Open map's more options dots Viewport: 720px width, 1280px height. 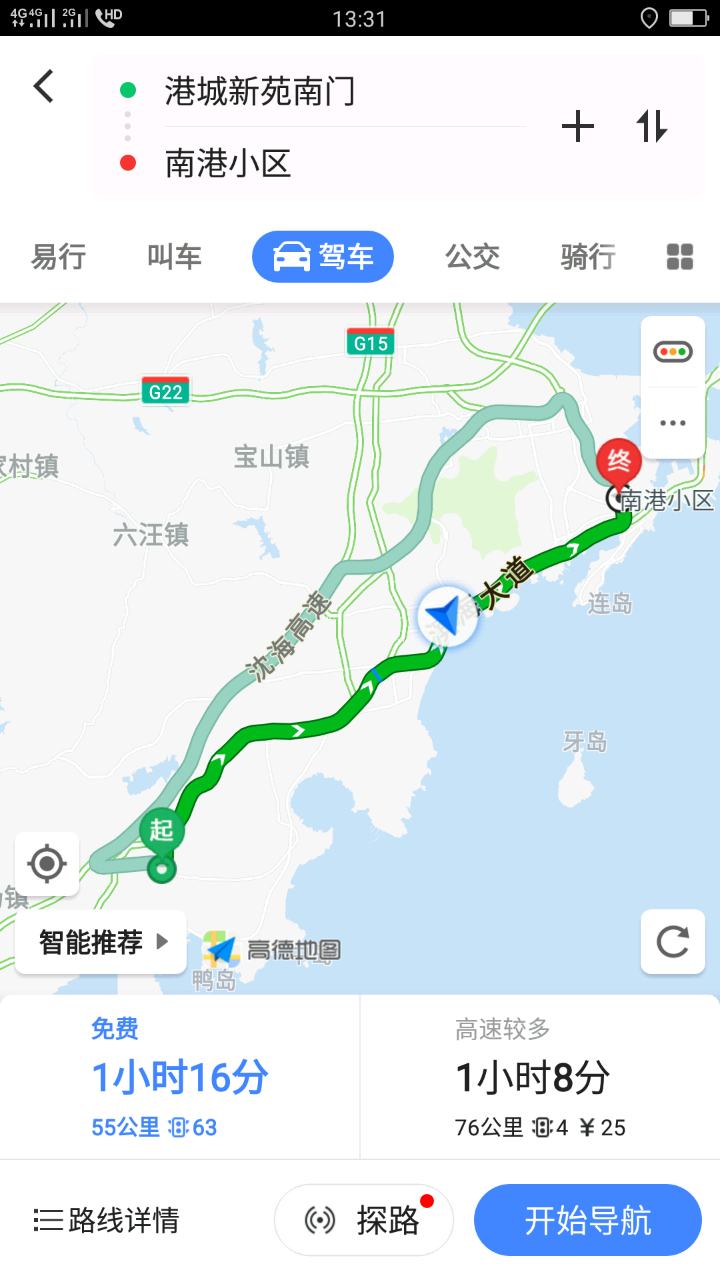click(673, 423)
